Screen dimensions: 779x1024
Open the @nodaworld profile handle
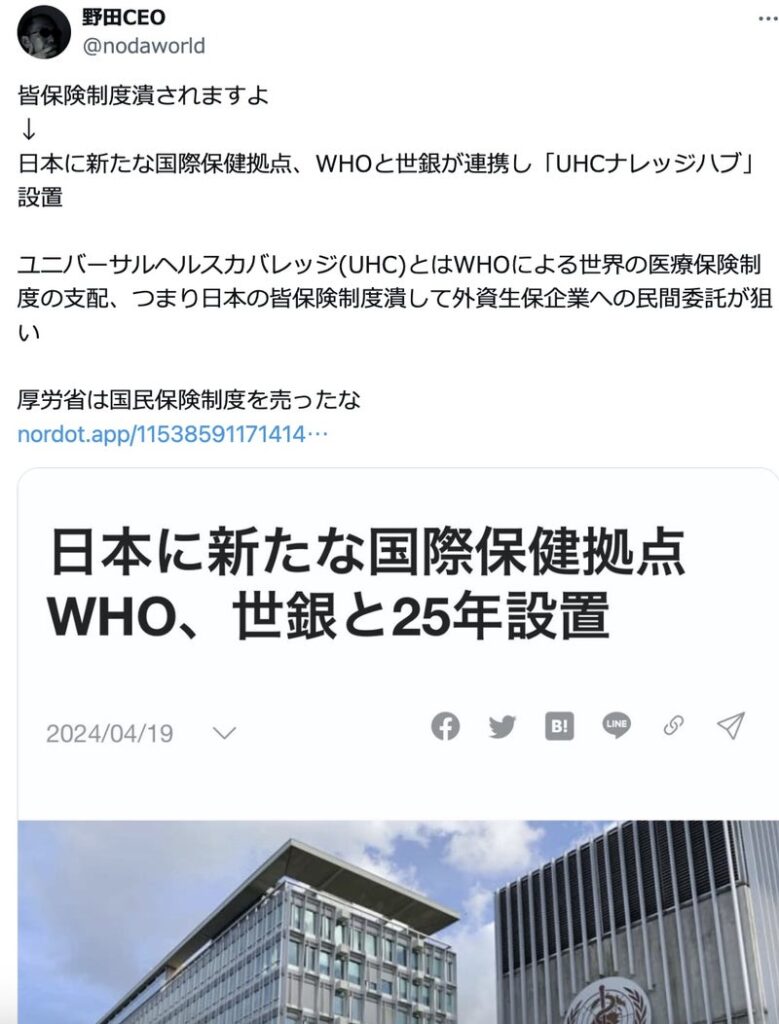click(143, 46)
